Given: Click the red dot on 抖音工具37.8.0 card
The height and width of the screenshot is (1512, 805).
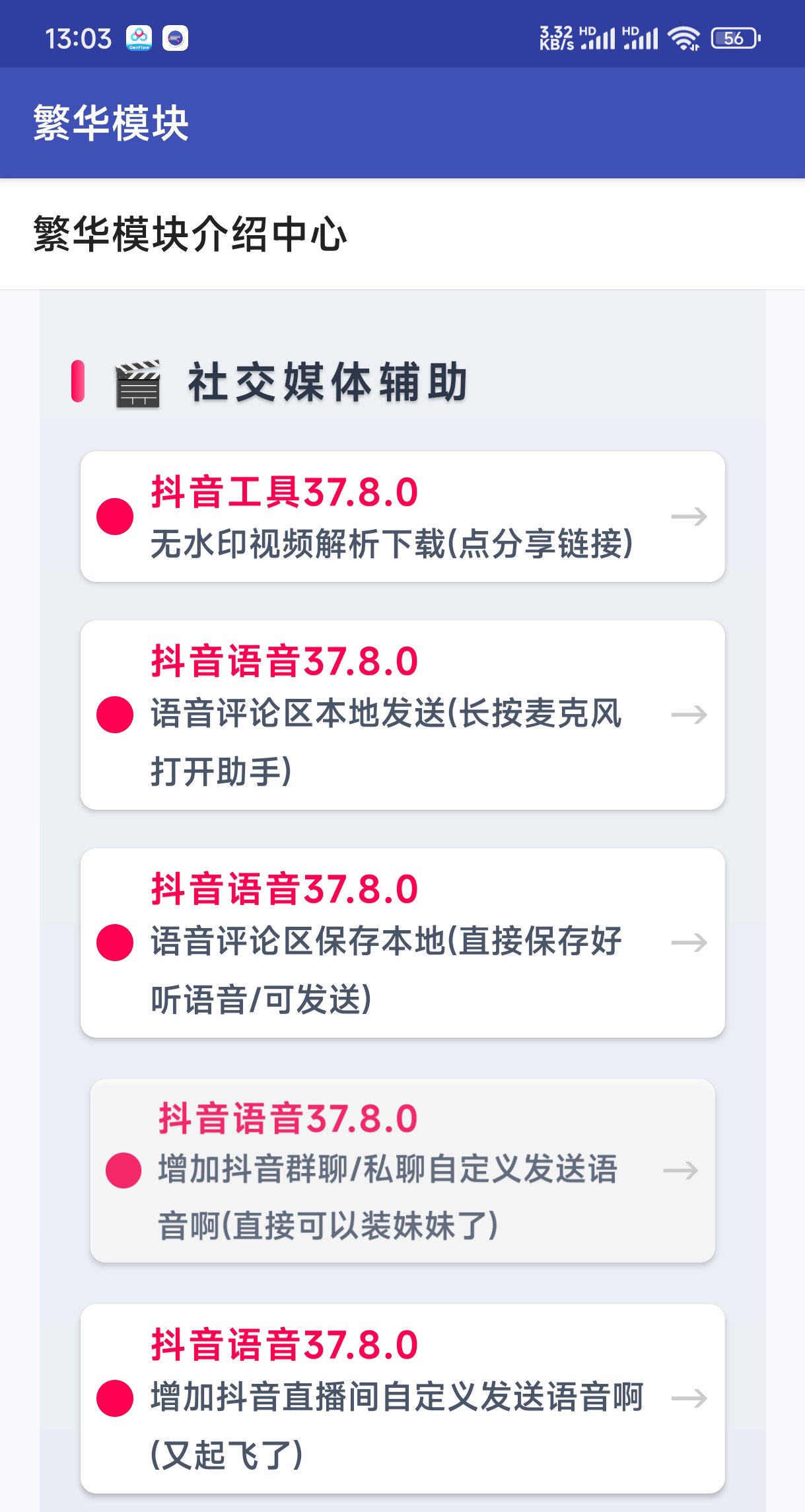Looking at the screenshot, I should (116, 516).
